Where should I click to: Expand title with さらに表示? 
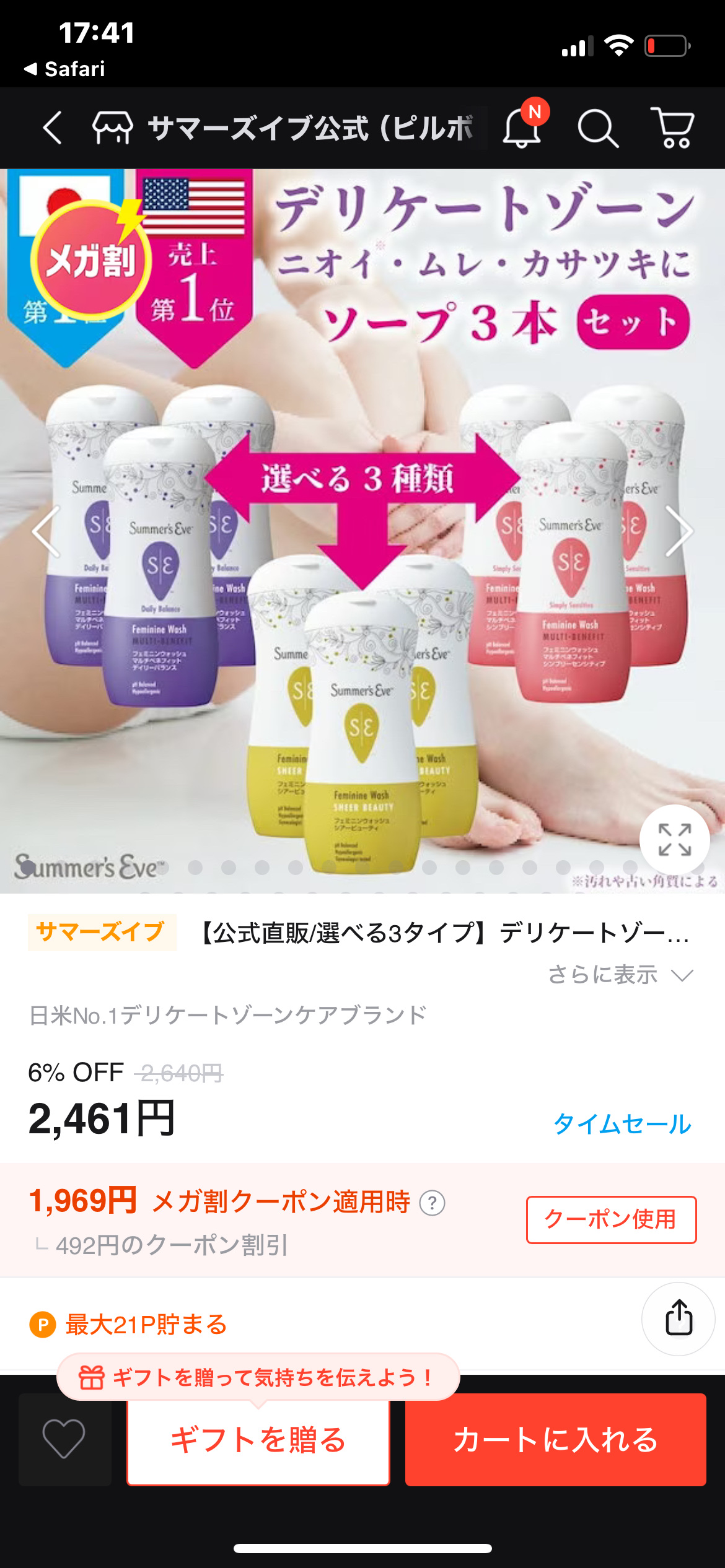[620, 975]
